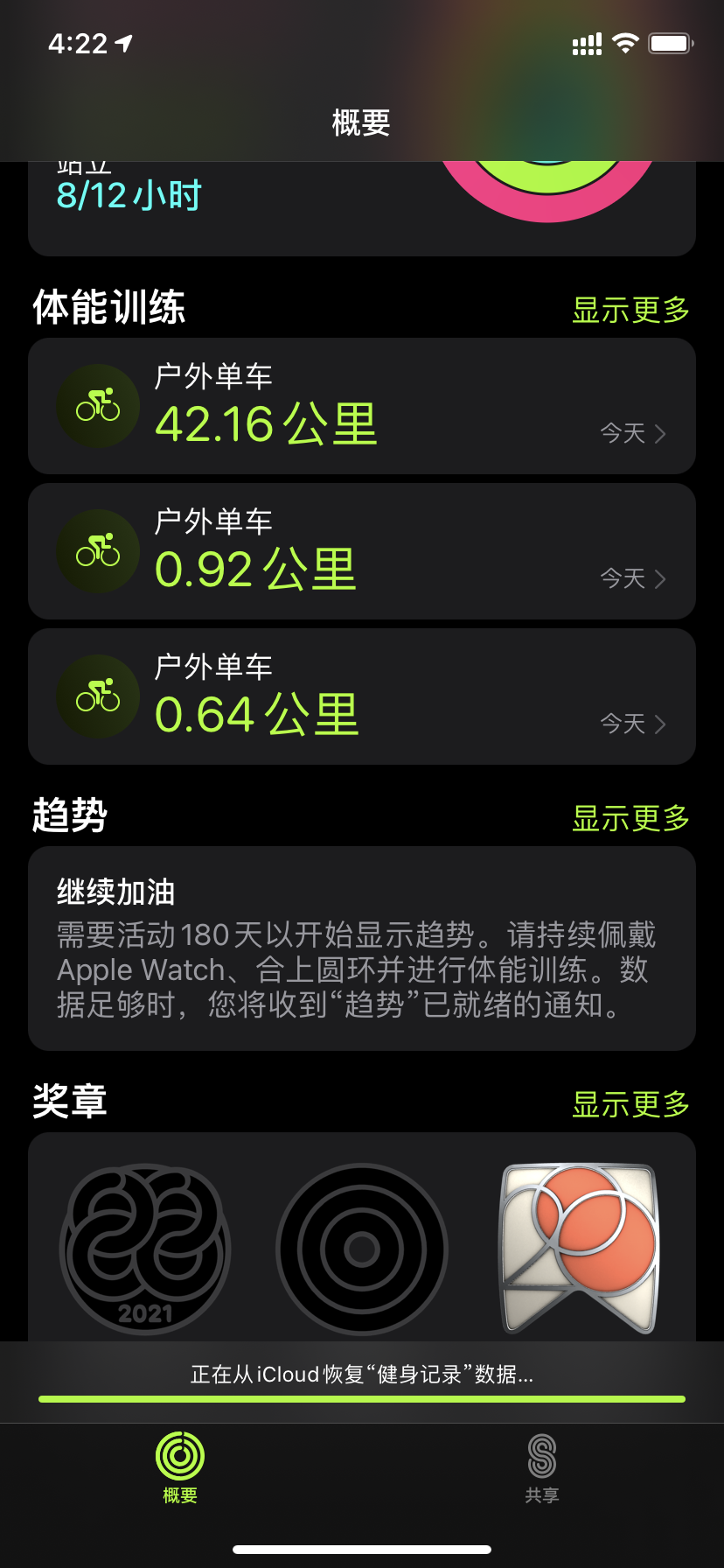Tap 显示更多 next to 体能训练

point(630,310)
